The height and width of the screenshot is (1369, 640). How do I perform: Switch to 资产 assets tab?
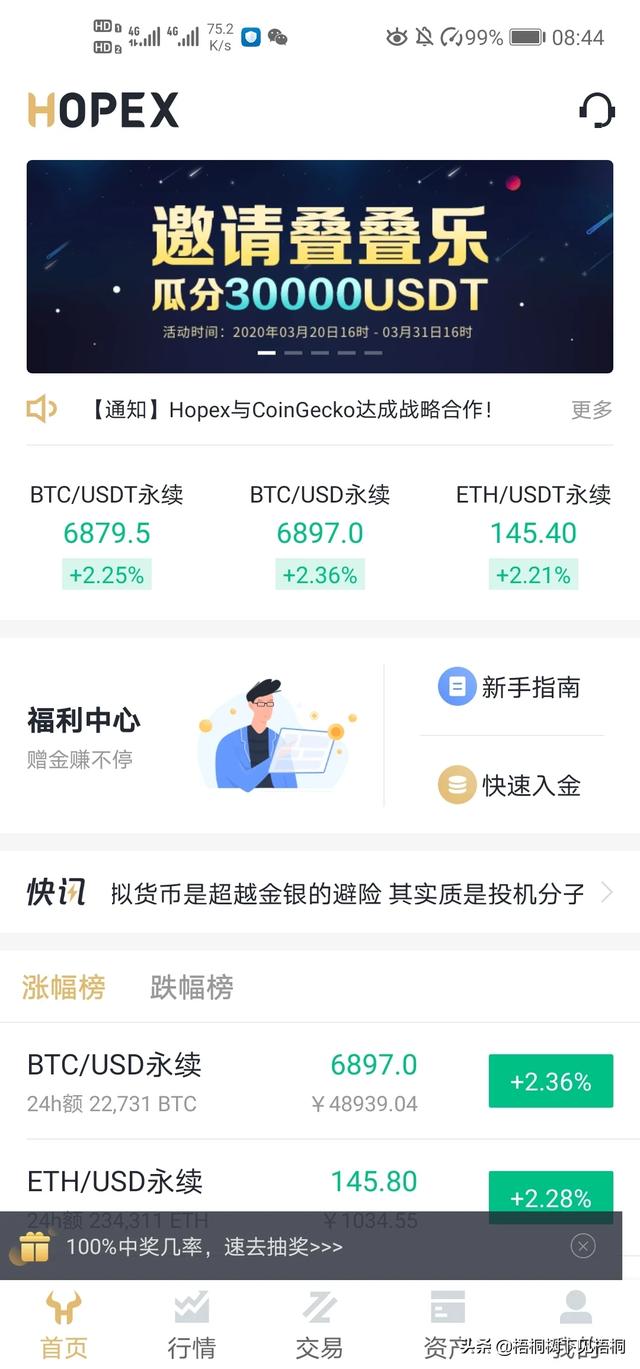446,1323
